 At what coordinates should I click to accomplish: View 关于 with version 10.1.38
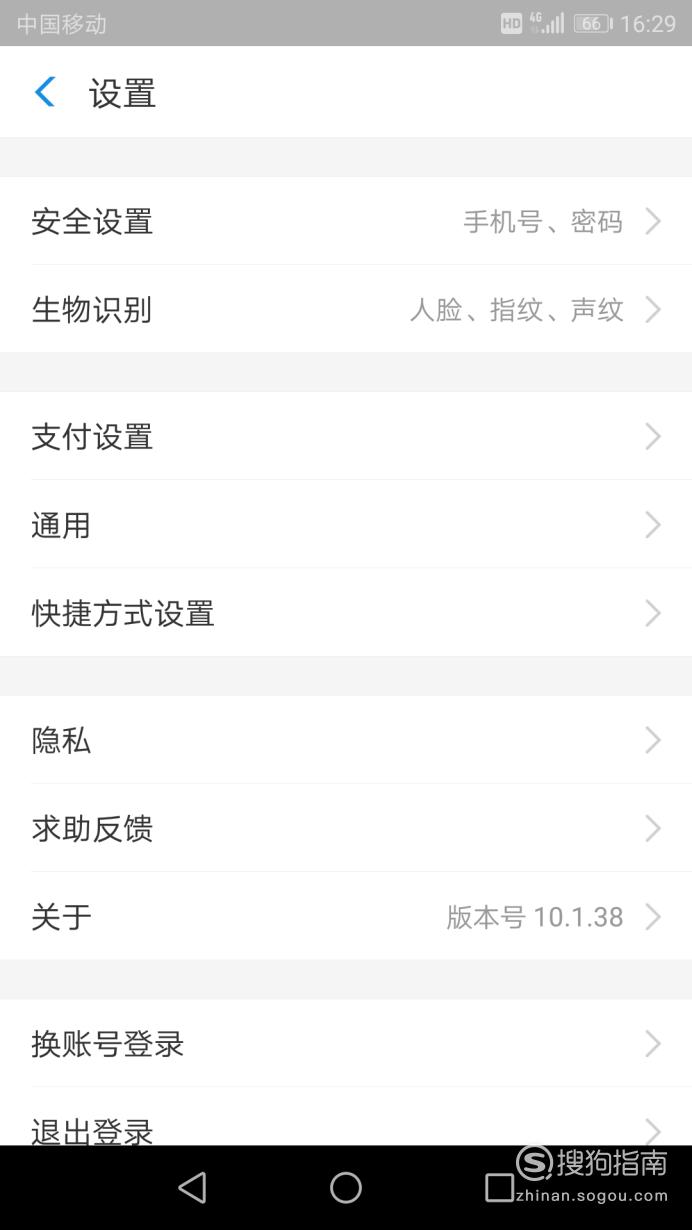(x=346, y=916)
